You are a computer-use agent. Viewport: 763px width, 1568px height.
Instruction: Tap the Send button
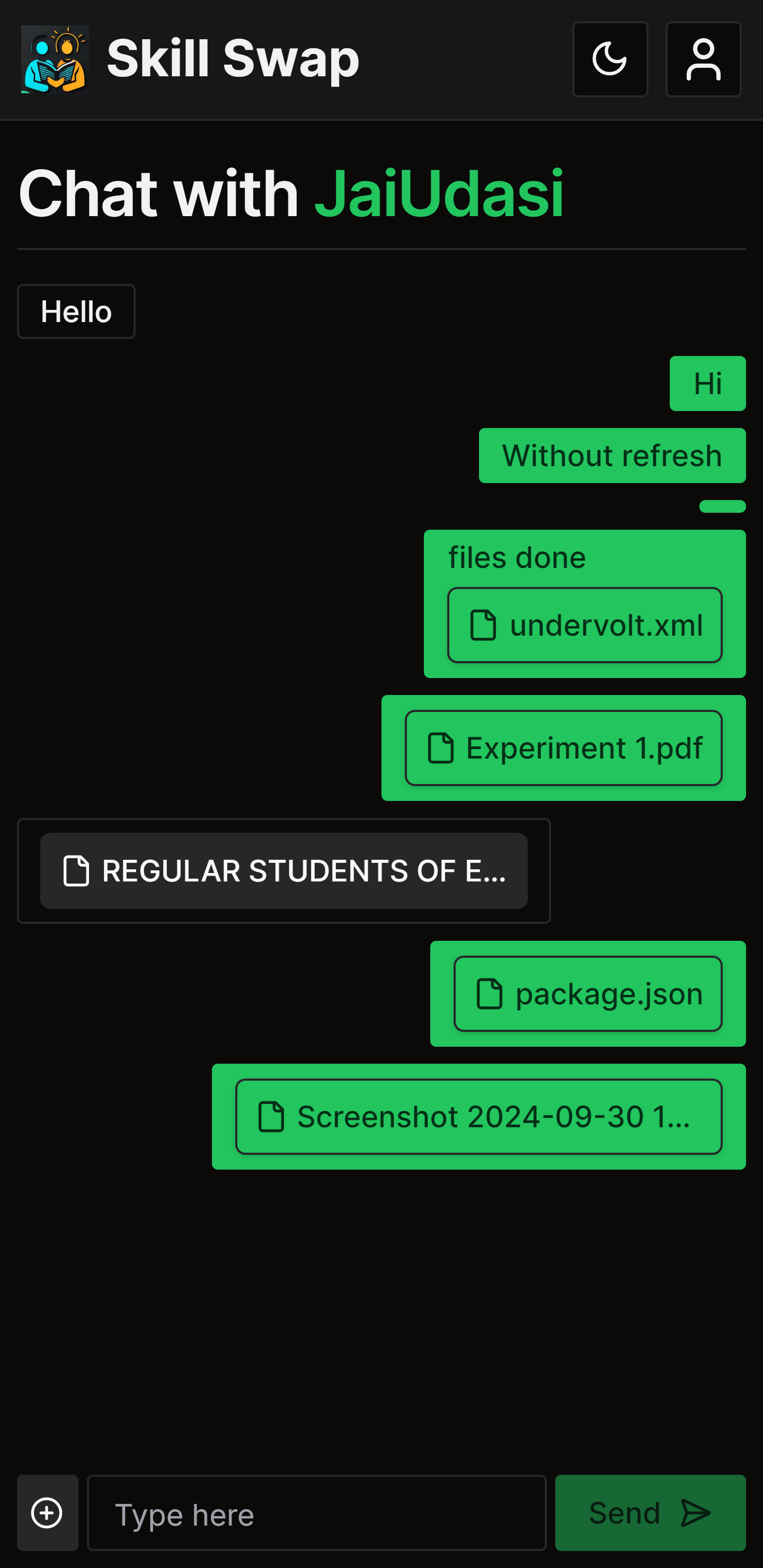coord(650,1512)
